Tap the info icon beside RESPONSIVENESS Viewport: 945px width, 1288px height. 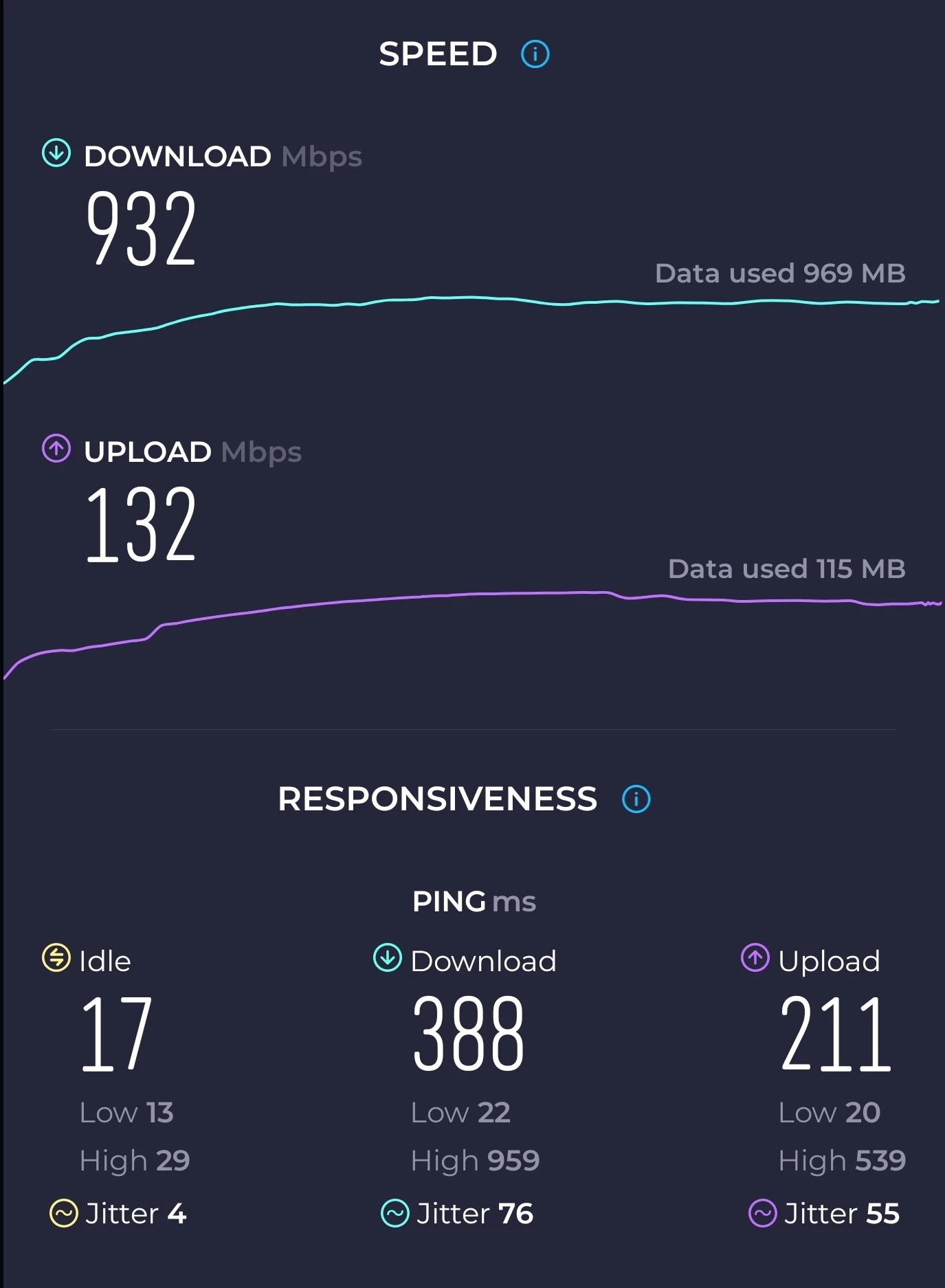point(636,799)
